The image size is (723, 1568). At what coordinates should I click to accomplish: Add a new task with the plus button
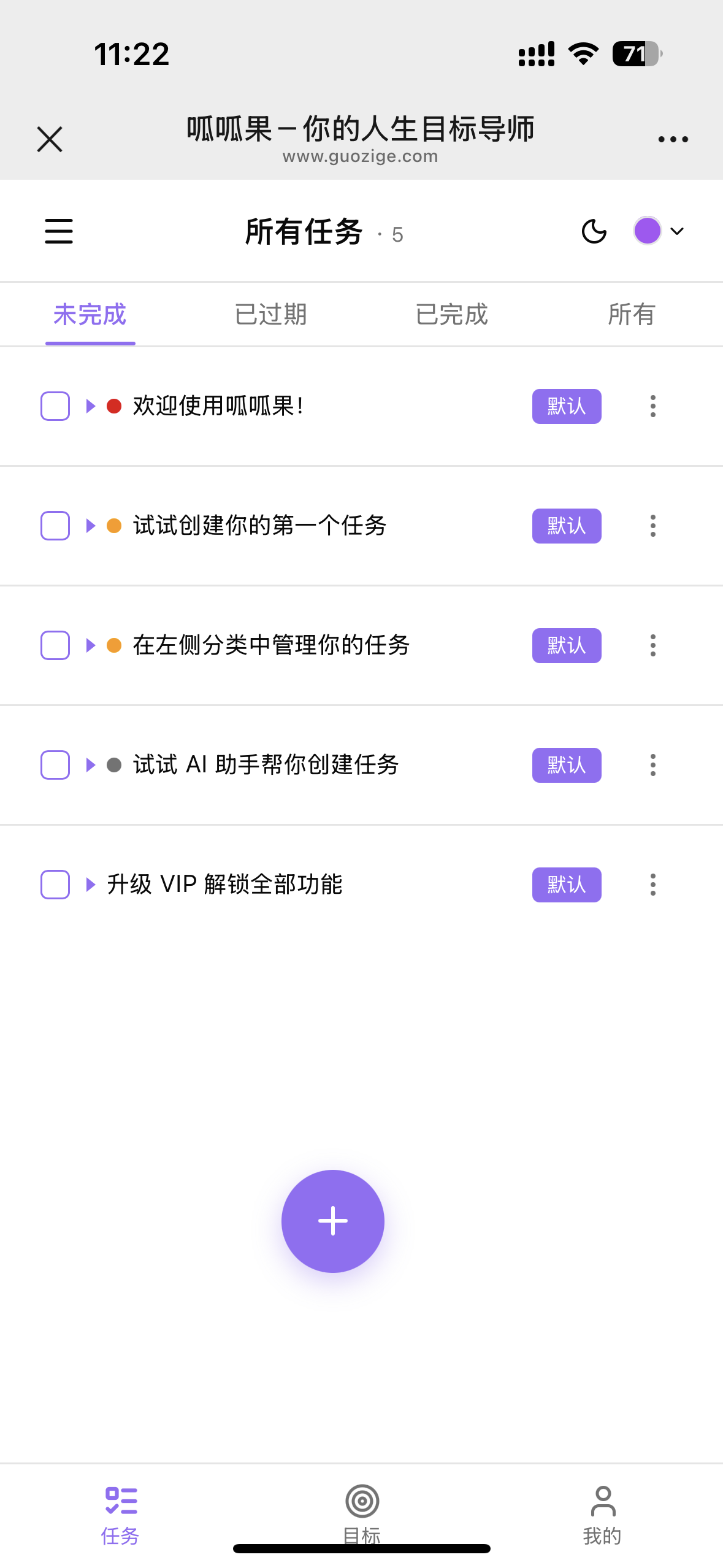click(x=333, y=1221)
